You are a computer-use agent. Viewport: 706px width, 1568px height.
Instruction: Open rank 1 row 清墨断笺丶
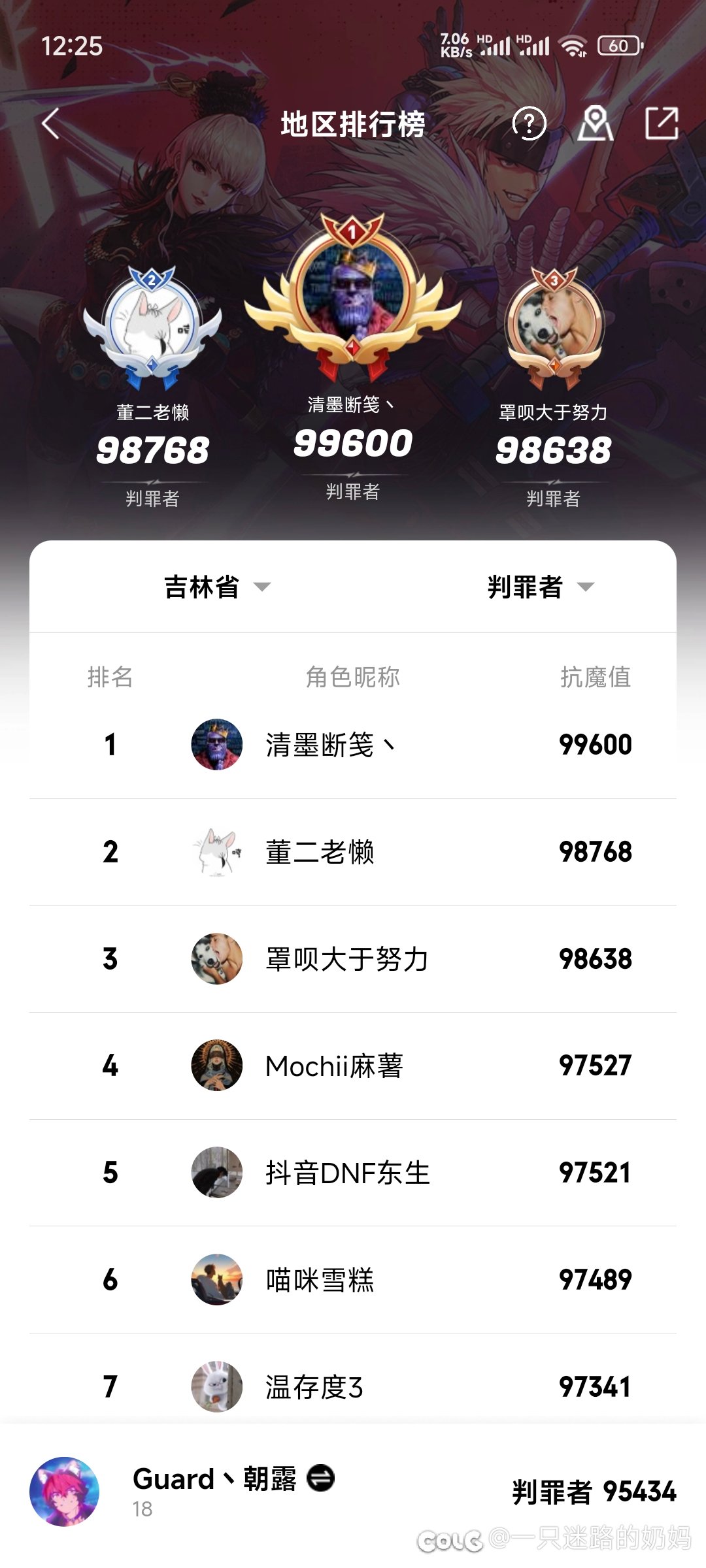point(353,745)
